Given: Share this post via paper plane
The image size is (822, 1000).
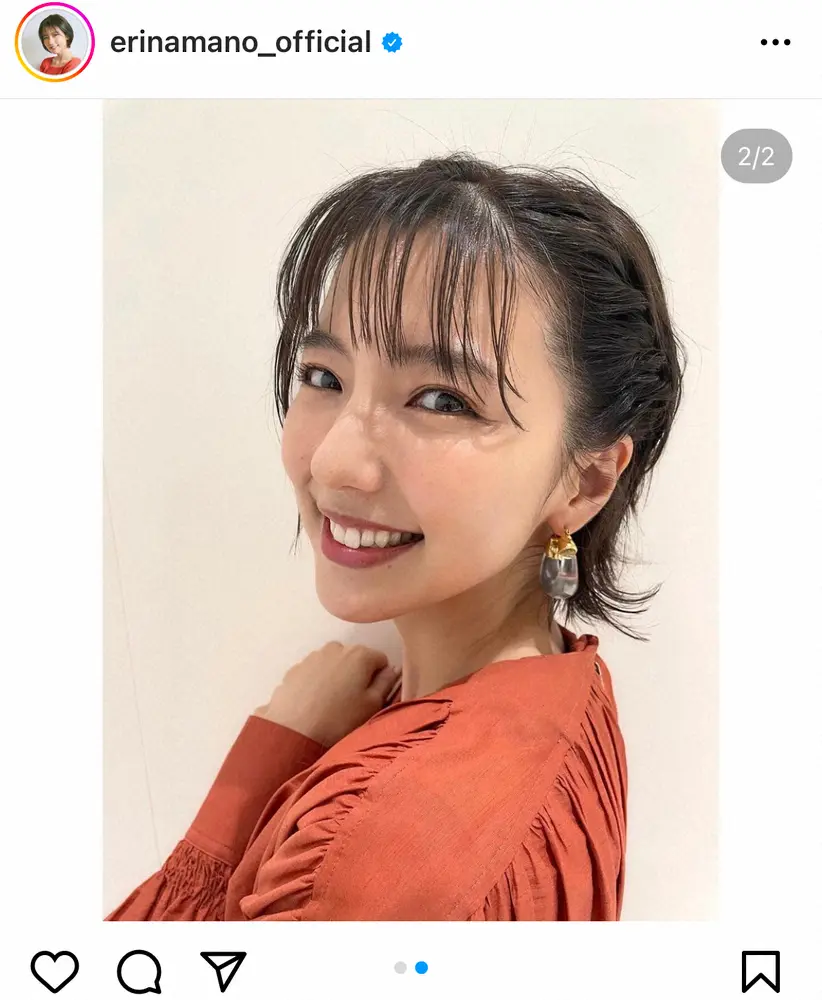Looking at the screenshot, I should pos(223,969).
